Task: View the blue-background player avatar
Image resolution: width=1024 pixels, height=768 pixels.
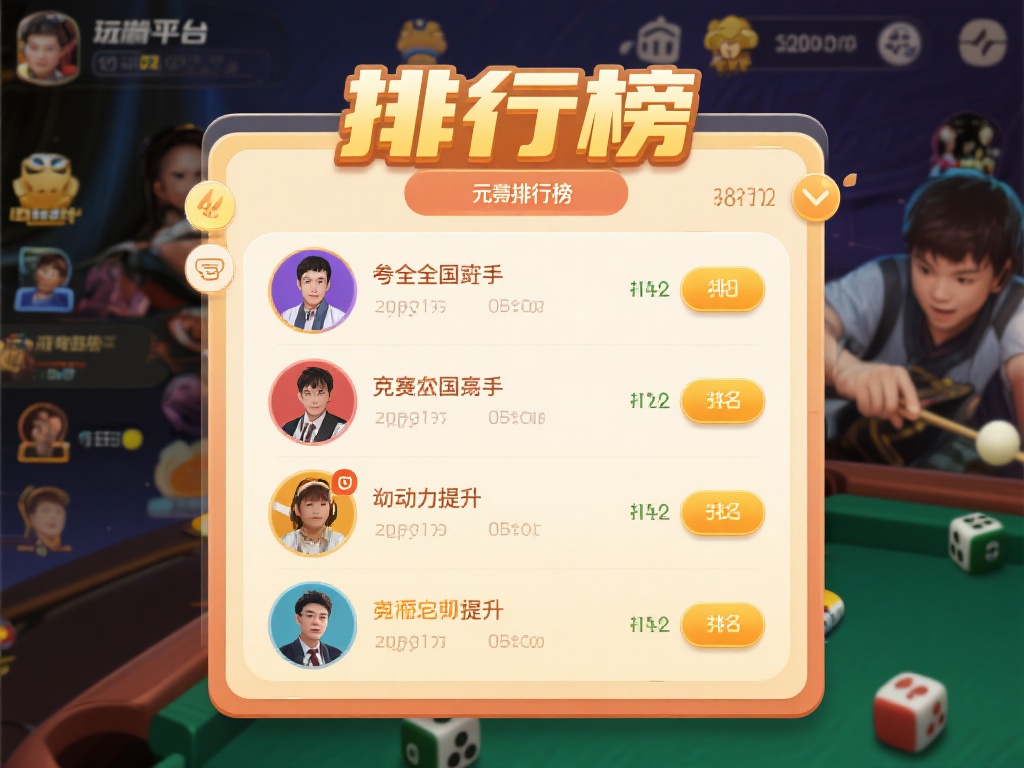Action: (313, 626)
